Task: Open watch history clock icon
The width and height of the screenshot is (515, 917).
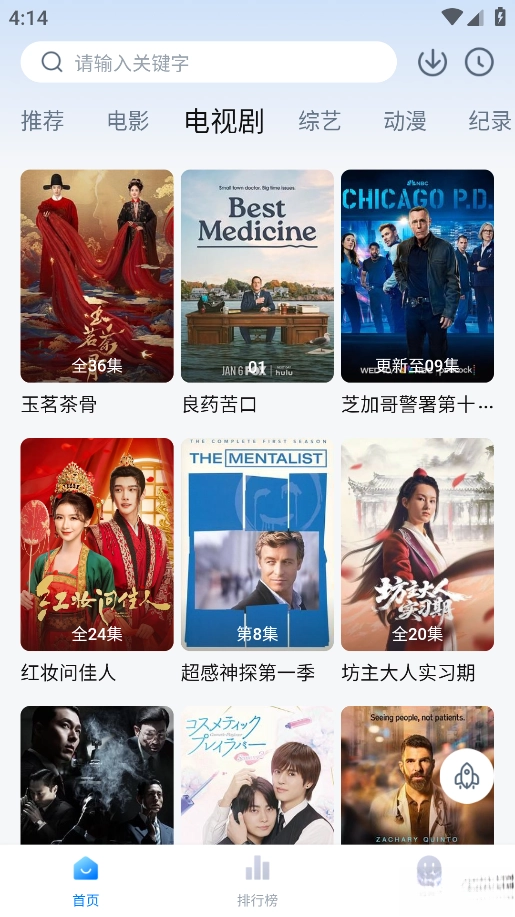Action: 479,62
